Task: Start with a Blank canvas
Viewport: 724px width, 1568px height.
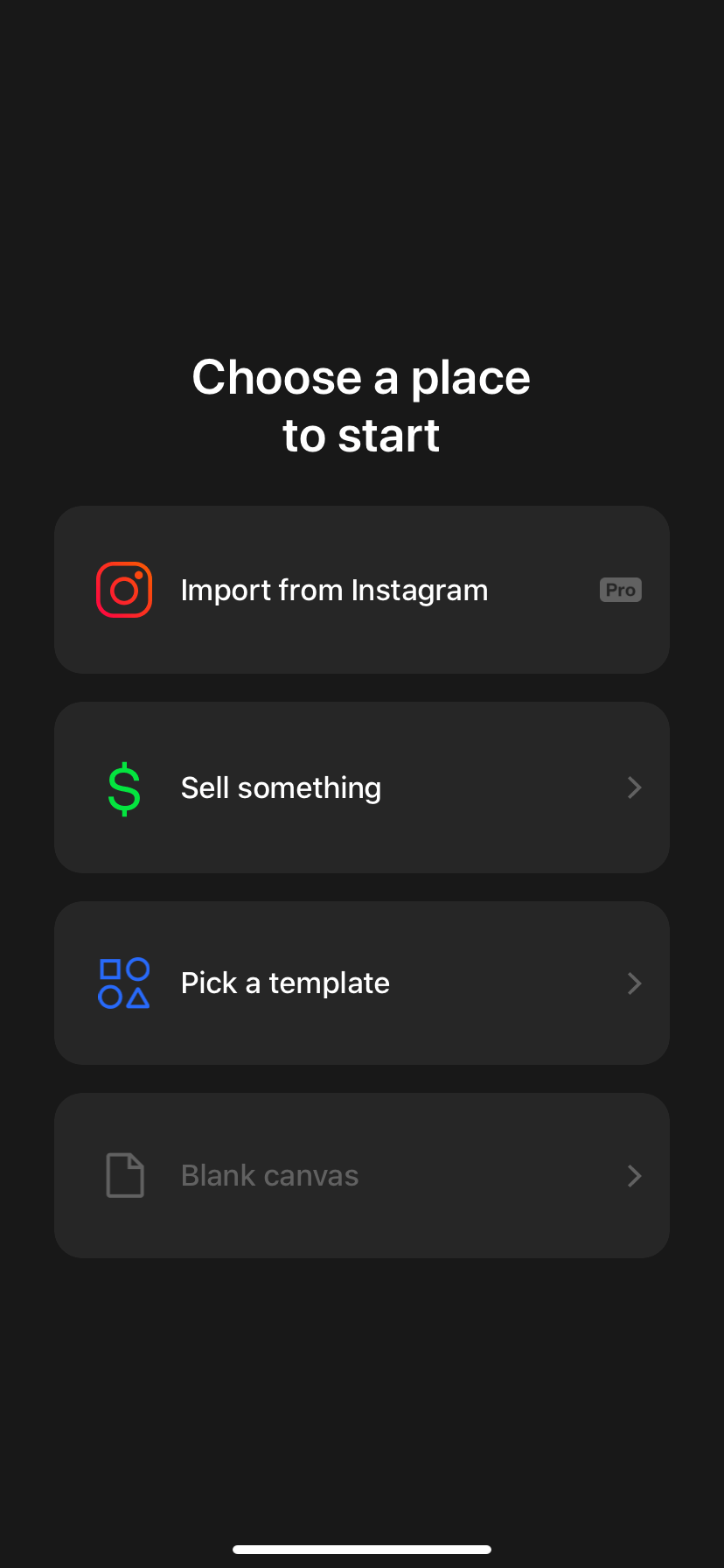Action: [361, 1175]
